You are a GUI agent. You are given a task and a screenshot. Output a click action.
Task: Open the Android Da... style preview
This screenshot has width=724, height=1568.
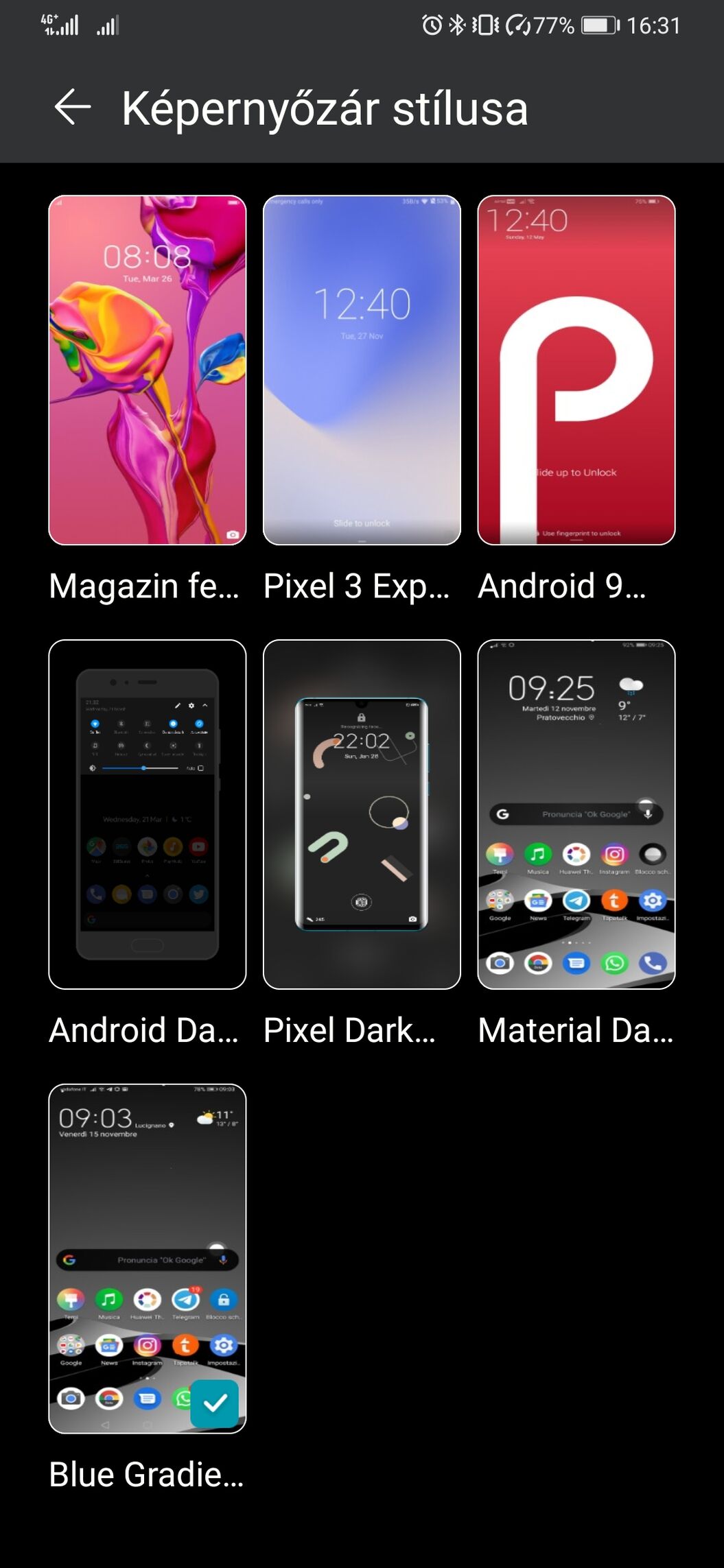pyautogui.click(x=148, y=814)
